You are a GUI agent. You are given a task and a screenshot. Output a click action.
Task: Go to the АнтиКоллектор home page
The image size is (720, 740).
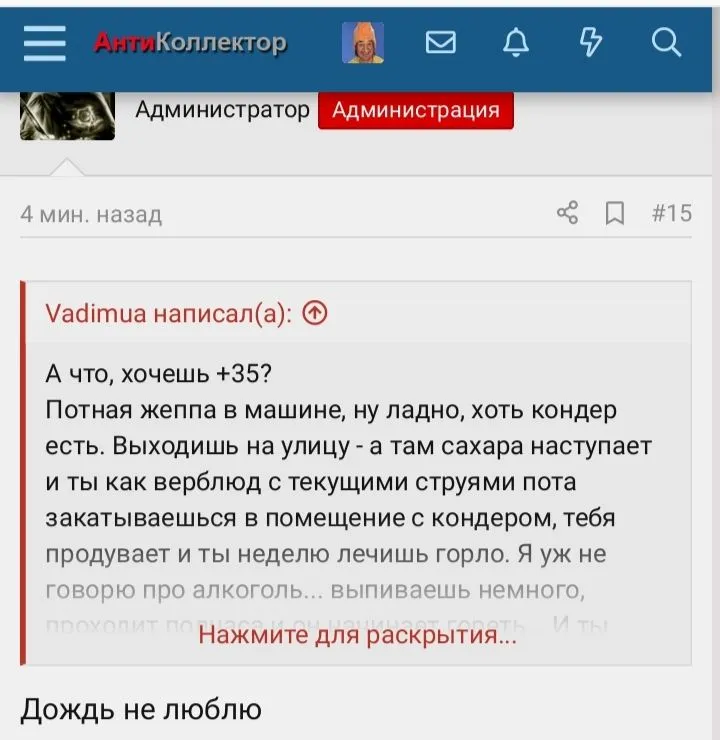[x=190, y=43]
